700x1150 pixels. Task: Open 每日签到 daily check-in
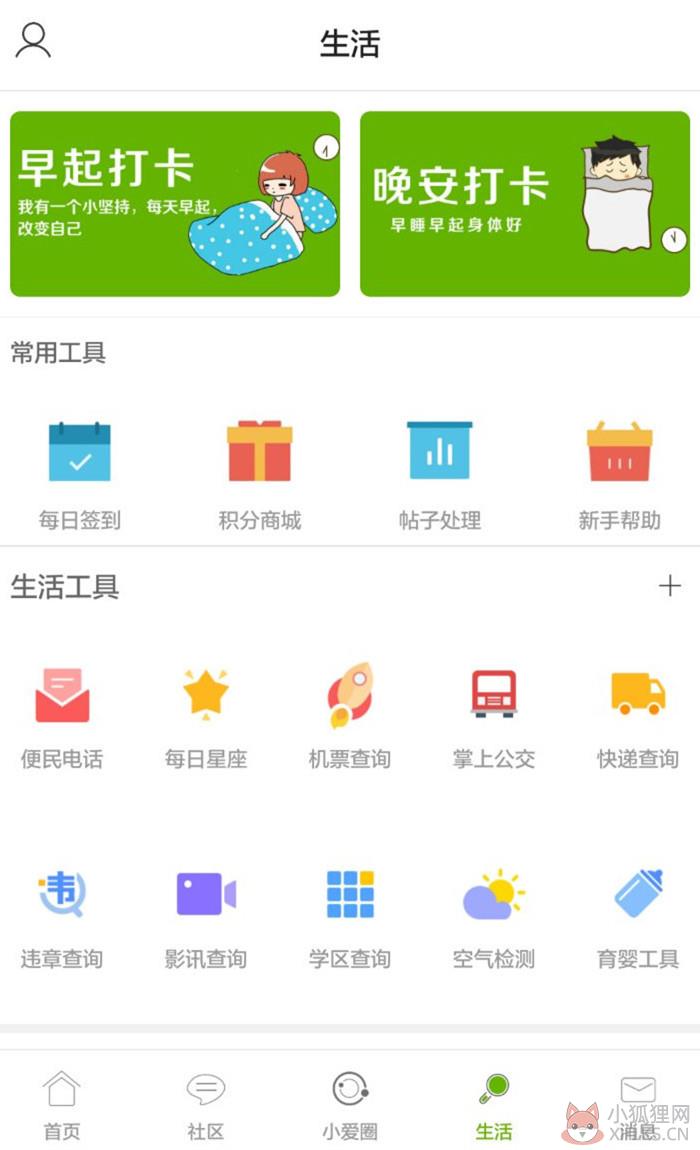79,475
